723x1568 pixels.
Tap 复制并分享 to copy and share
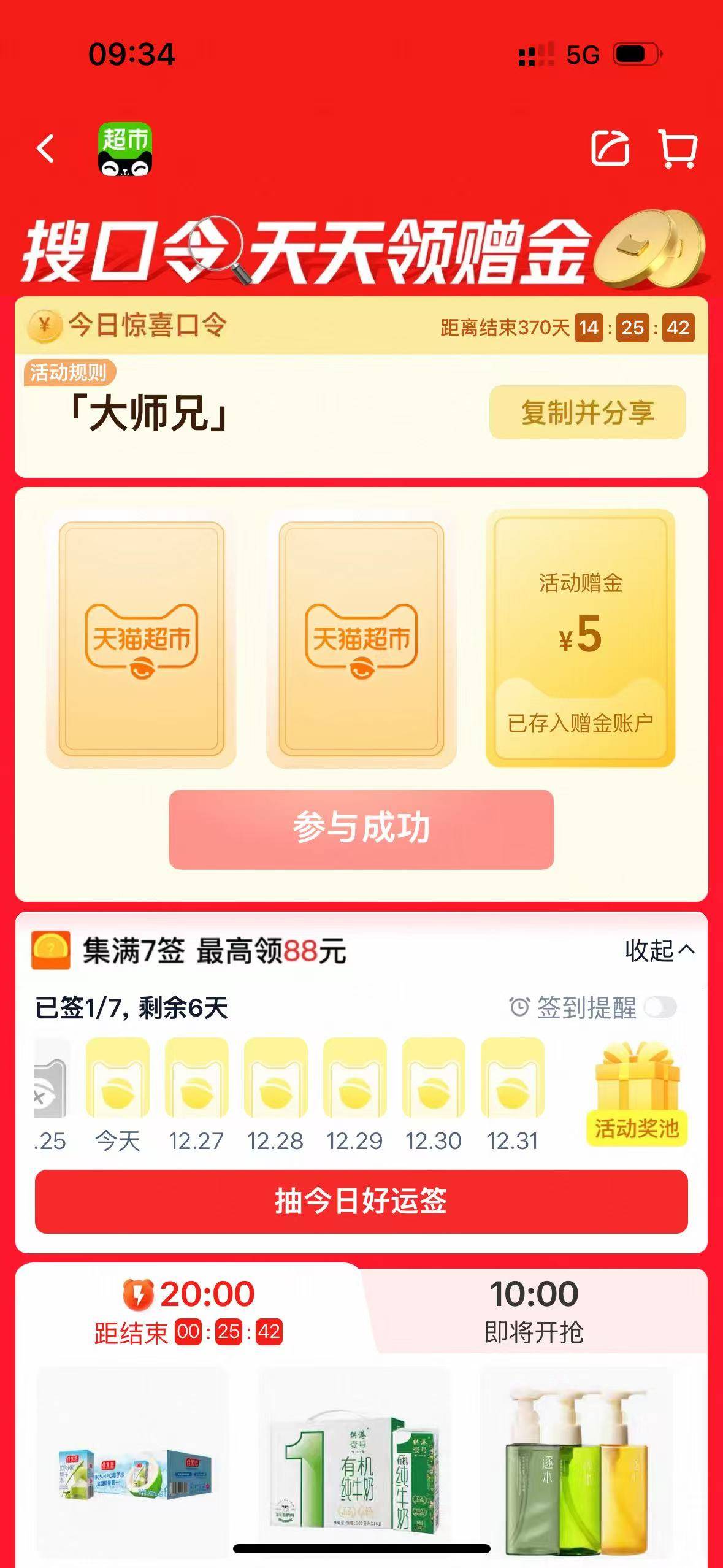pyautogui.click(x=587, y=412)
